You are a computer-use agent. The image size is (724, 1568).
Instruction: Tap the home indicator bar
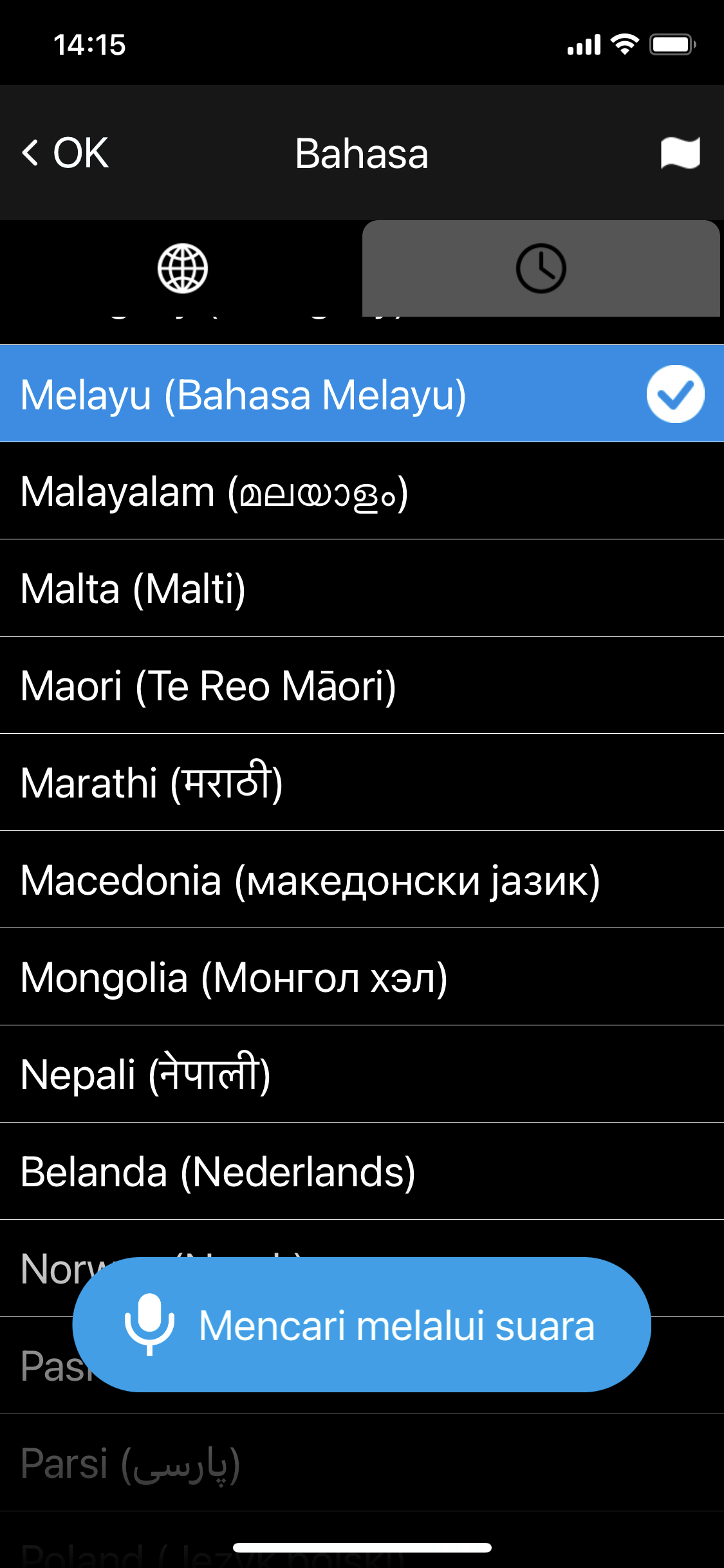(x=362, y=1547)
